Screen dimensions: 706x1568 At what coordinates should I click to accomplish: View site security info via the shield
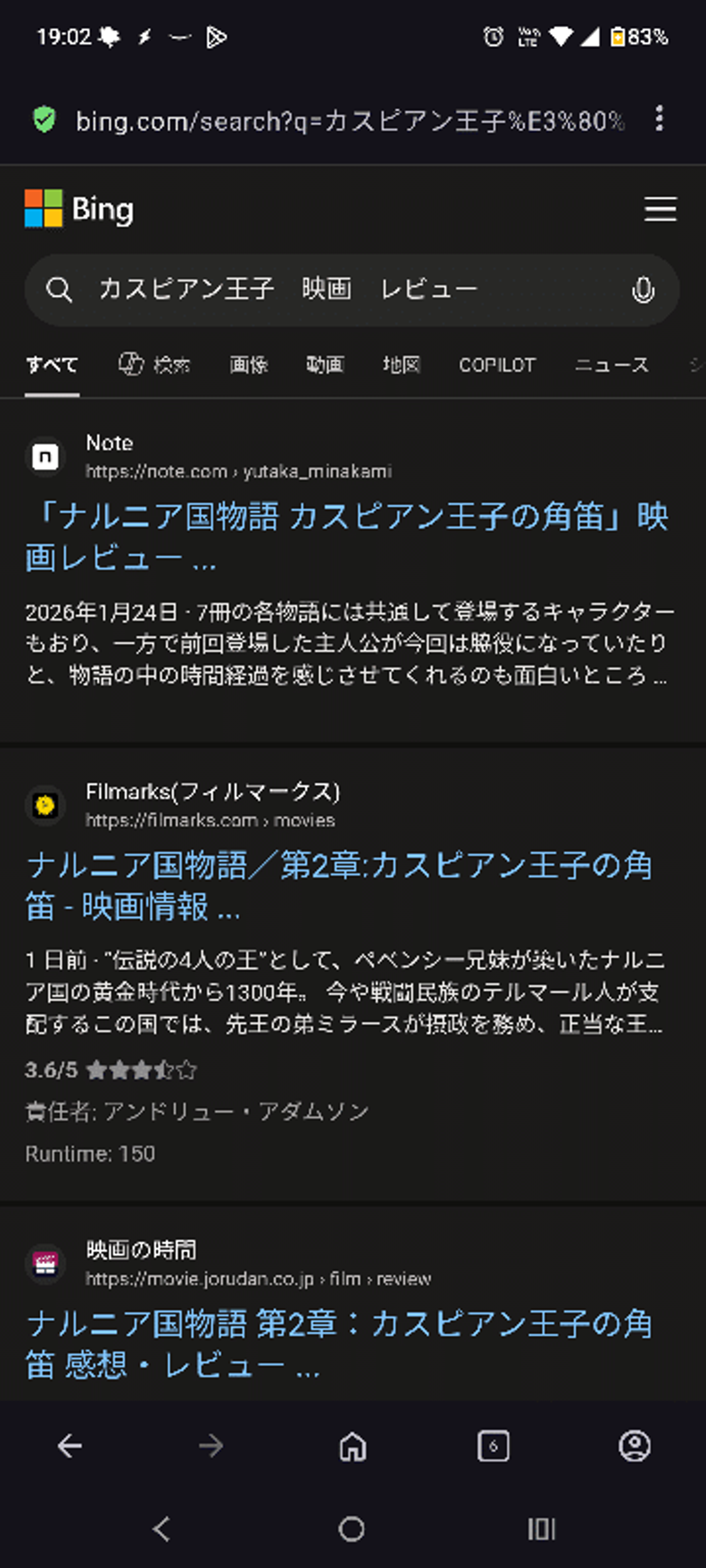click(x=45, y=120)
